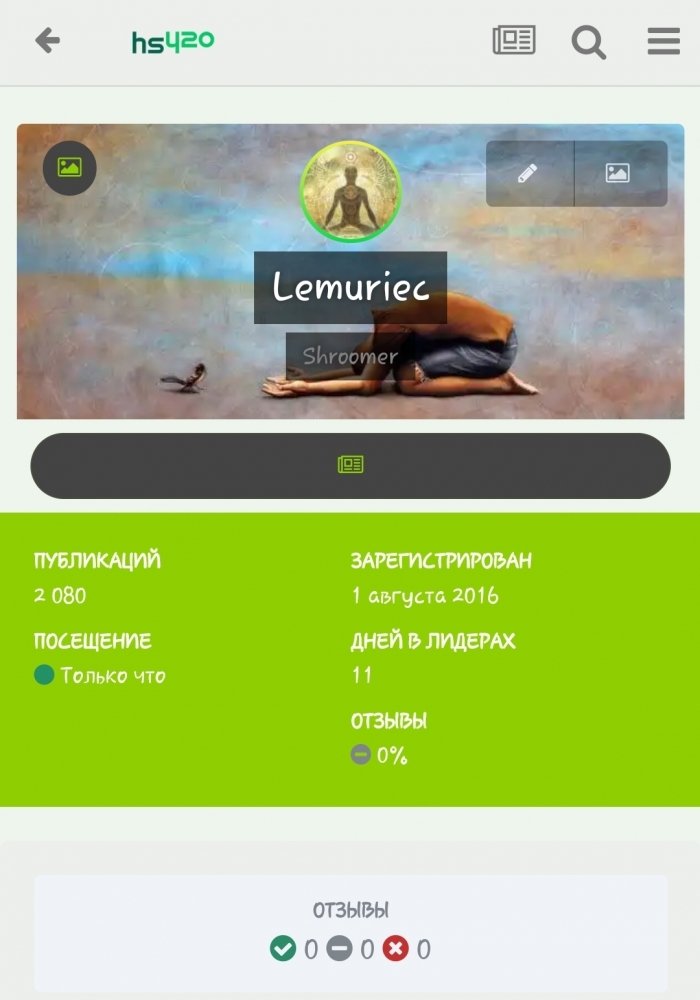Open the news feed icon in header
Screen dimensions: 700x1000
coord(514,41)
